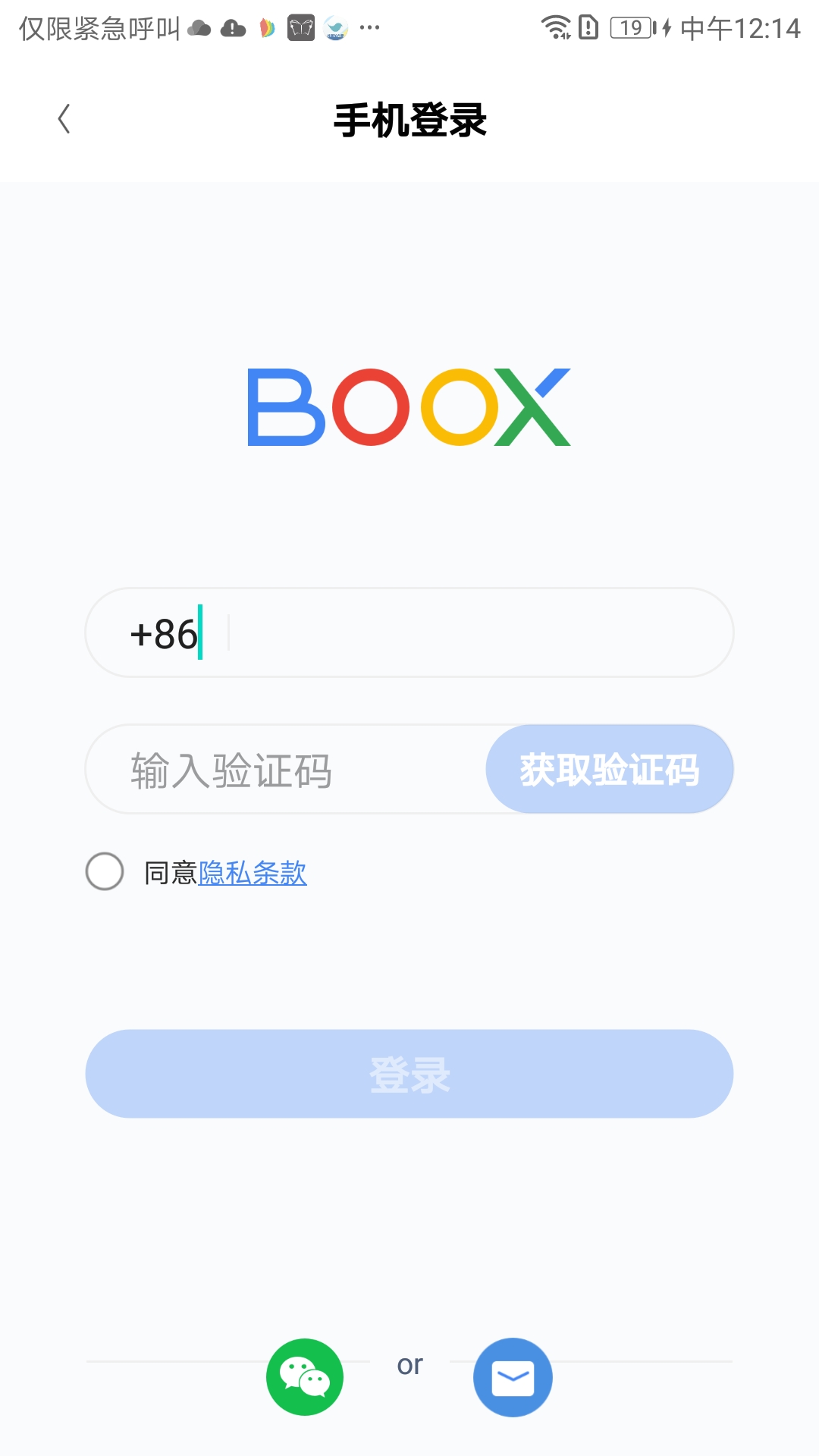This screenshot has width=819, height=1456.
Task: Select the +86 country code
Action: pyautogui.click(x=163, y=633)
